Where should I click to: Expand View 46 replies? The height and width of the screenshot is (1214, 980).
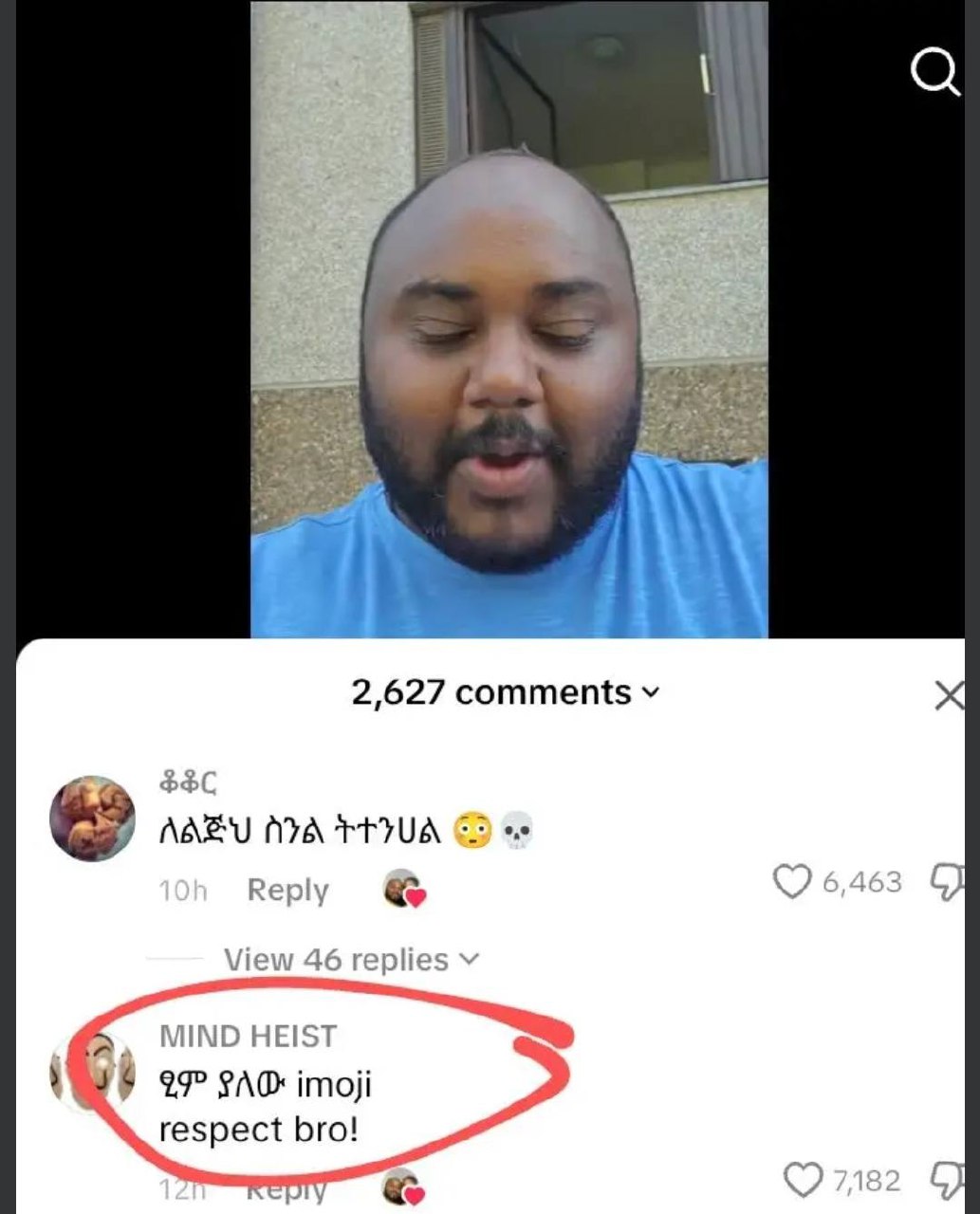tap(351, 960)
